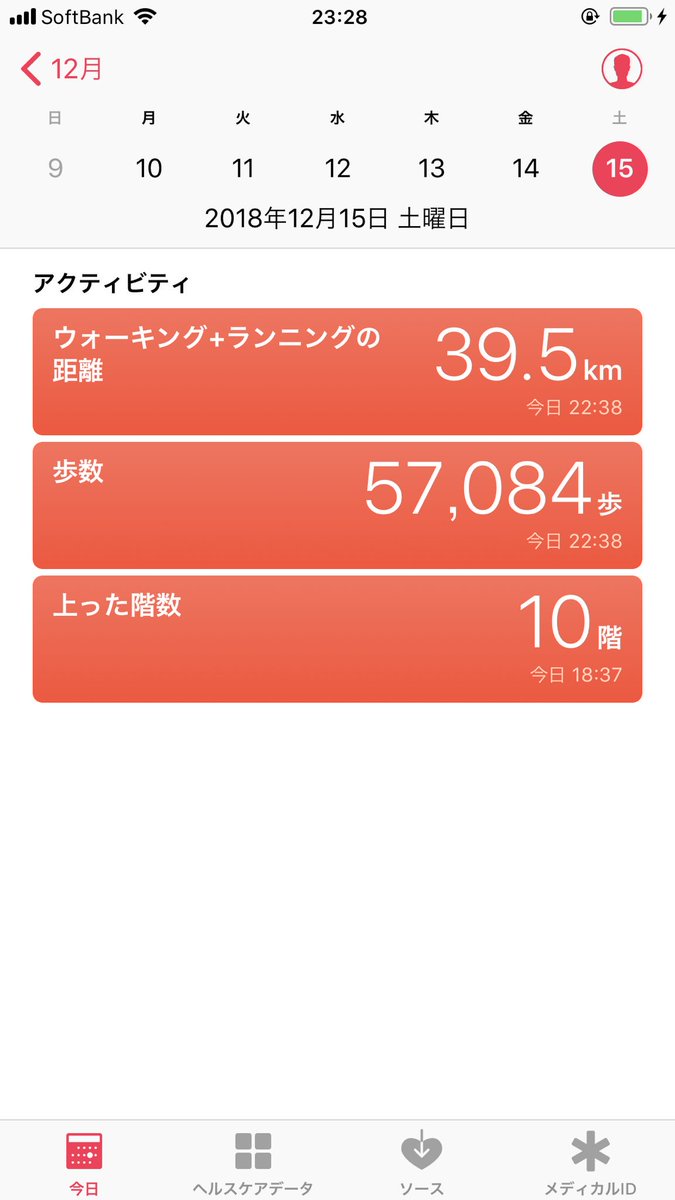Switch to the ソース tab
The width and height of the screenshot is (675, 1200).
coord(421,1164)
